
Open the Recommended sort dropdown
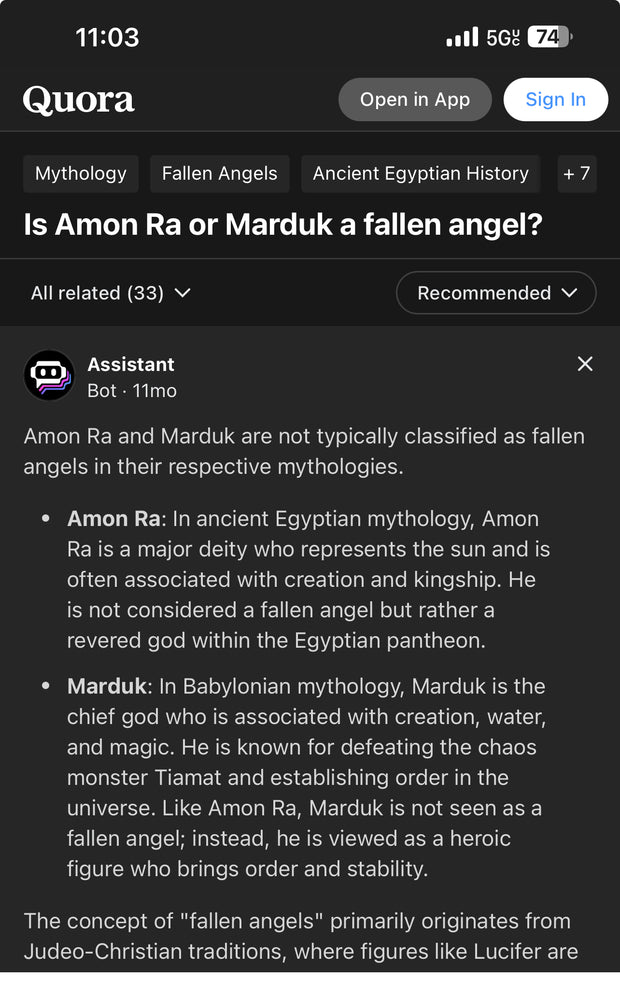pos(496,293)
